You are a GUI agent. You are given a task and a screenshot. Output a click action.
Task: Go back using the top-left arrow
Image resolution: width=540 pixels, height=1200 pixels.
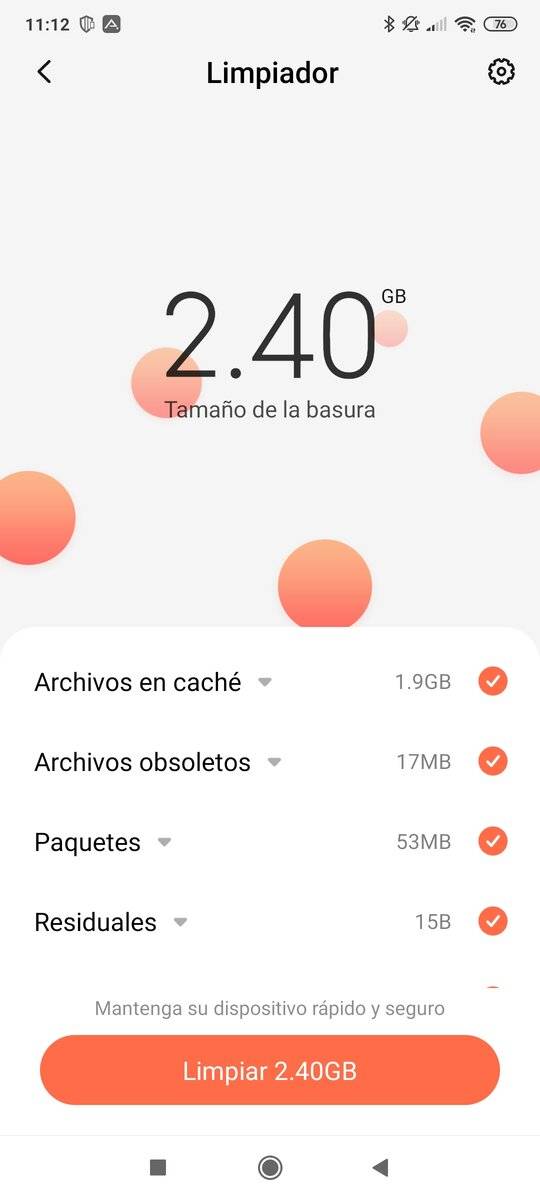click(x=44, y=72)
